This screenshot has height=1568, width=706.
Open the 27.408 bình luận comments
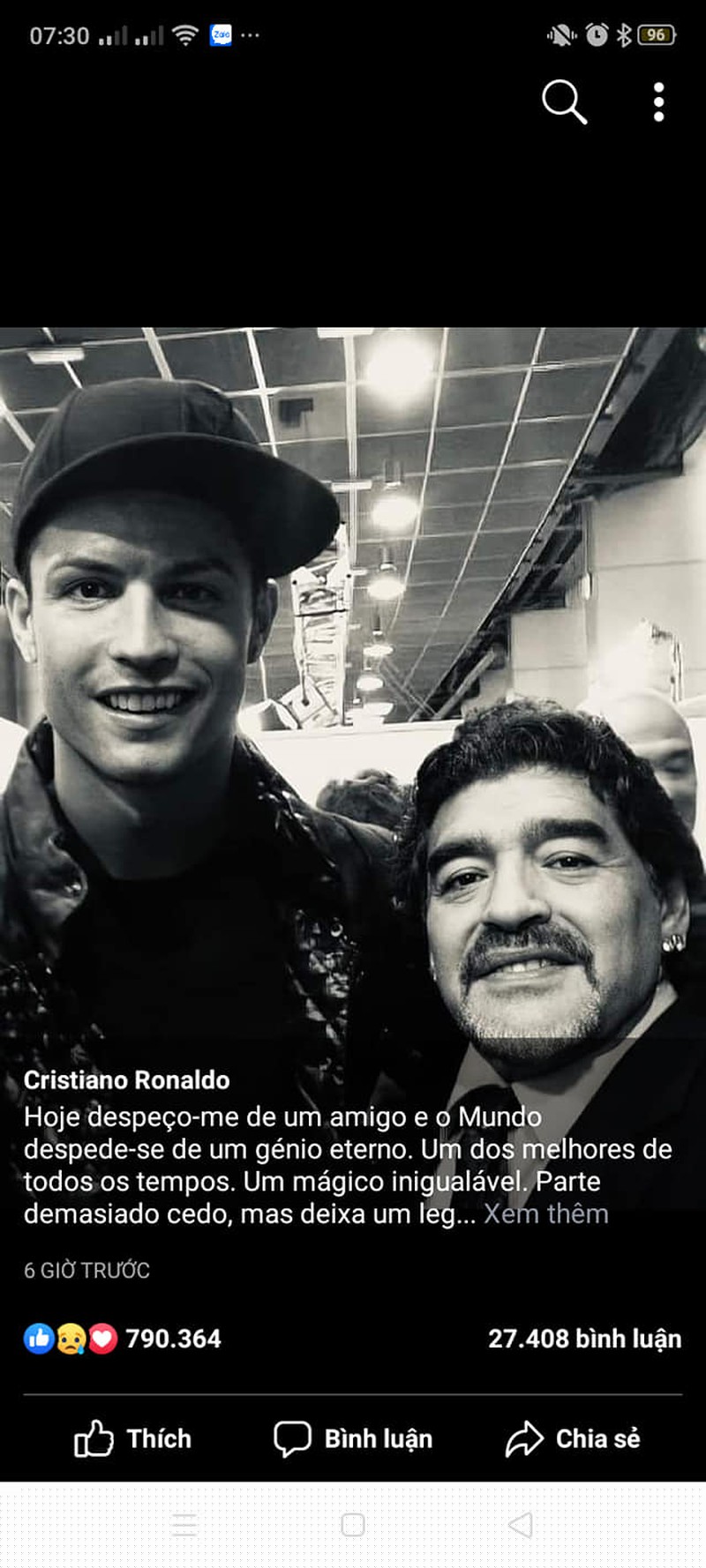584,1339
